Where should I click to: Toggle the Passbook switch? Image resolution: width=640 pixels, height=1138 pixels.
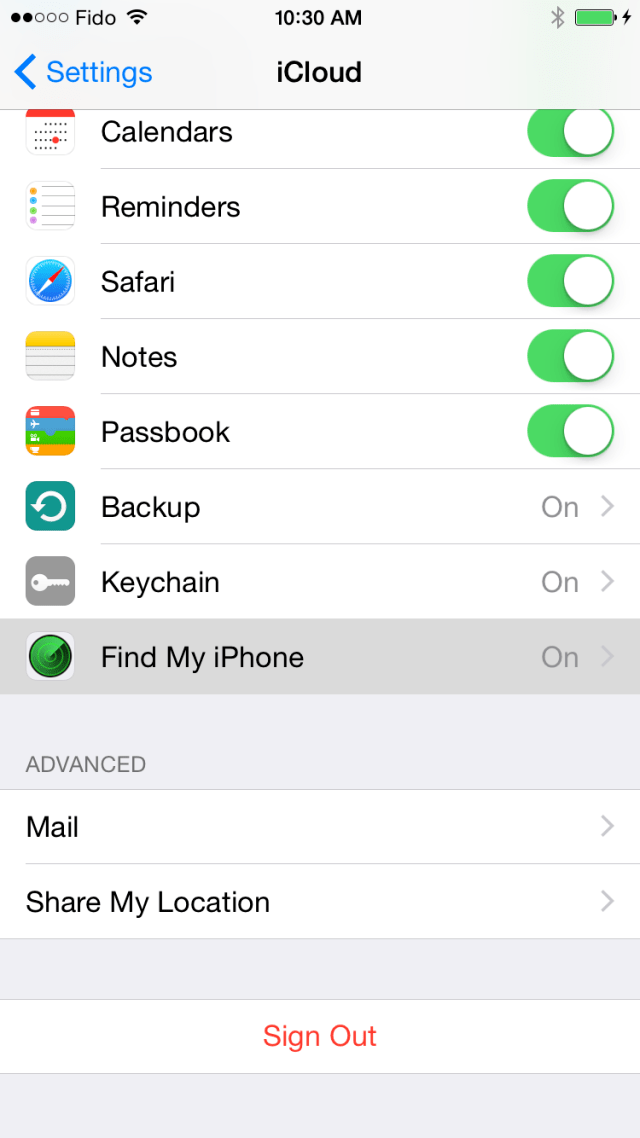pyautogui.click(x=570, y=432)
